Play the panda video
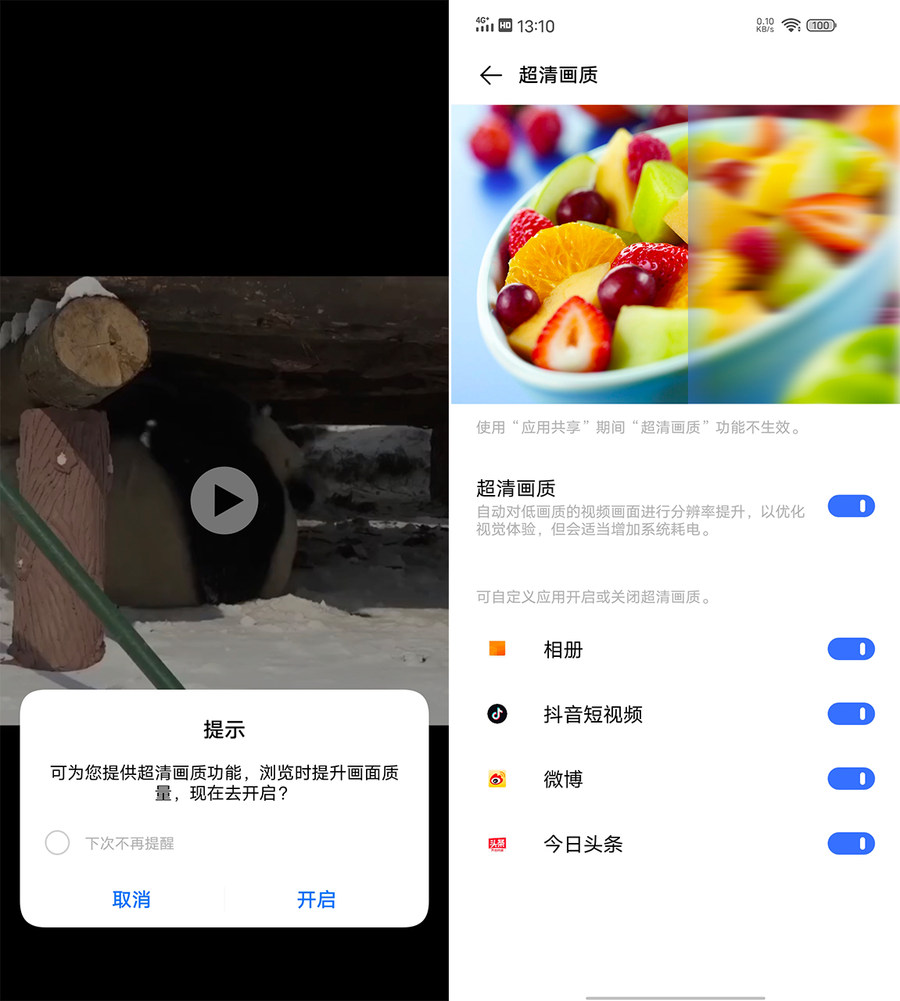The image size is (900, 1001). pyautogui.click(x=224, y=500)
